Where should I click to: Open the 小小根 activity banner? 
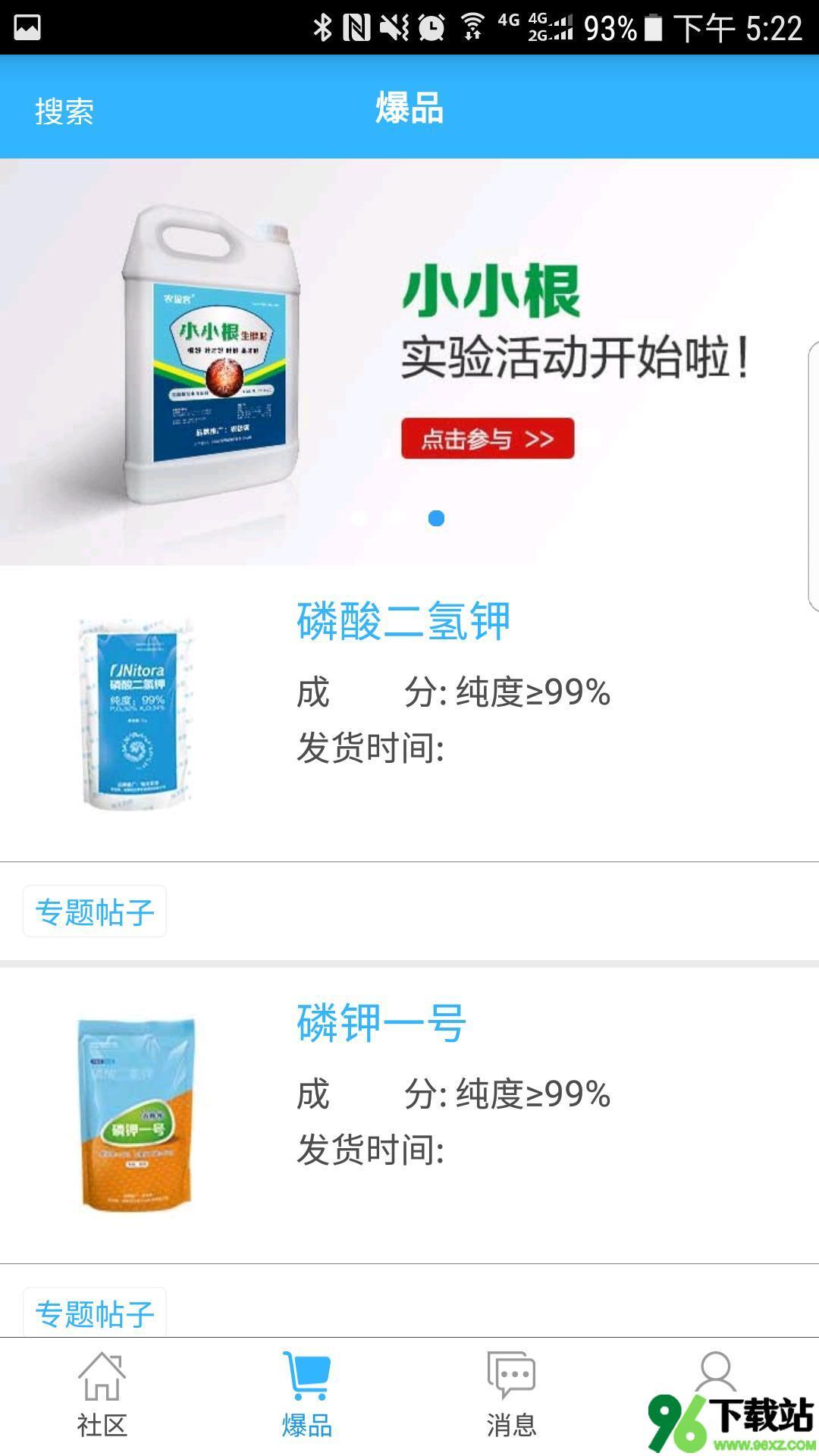click(x=409, y=361)
